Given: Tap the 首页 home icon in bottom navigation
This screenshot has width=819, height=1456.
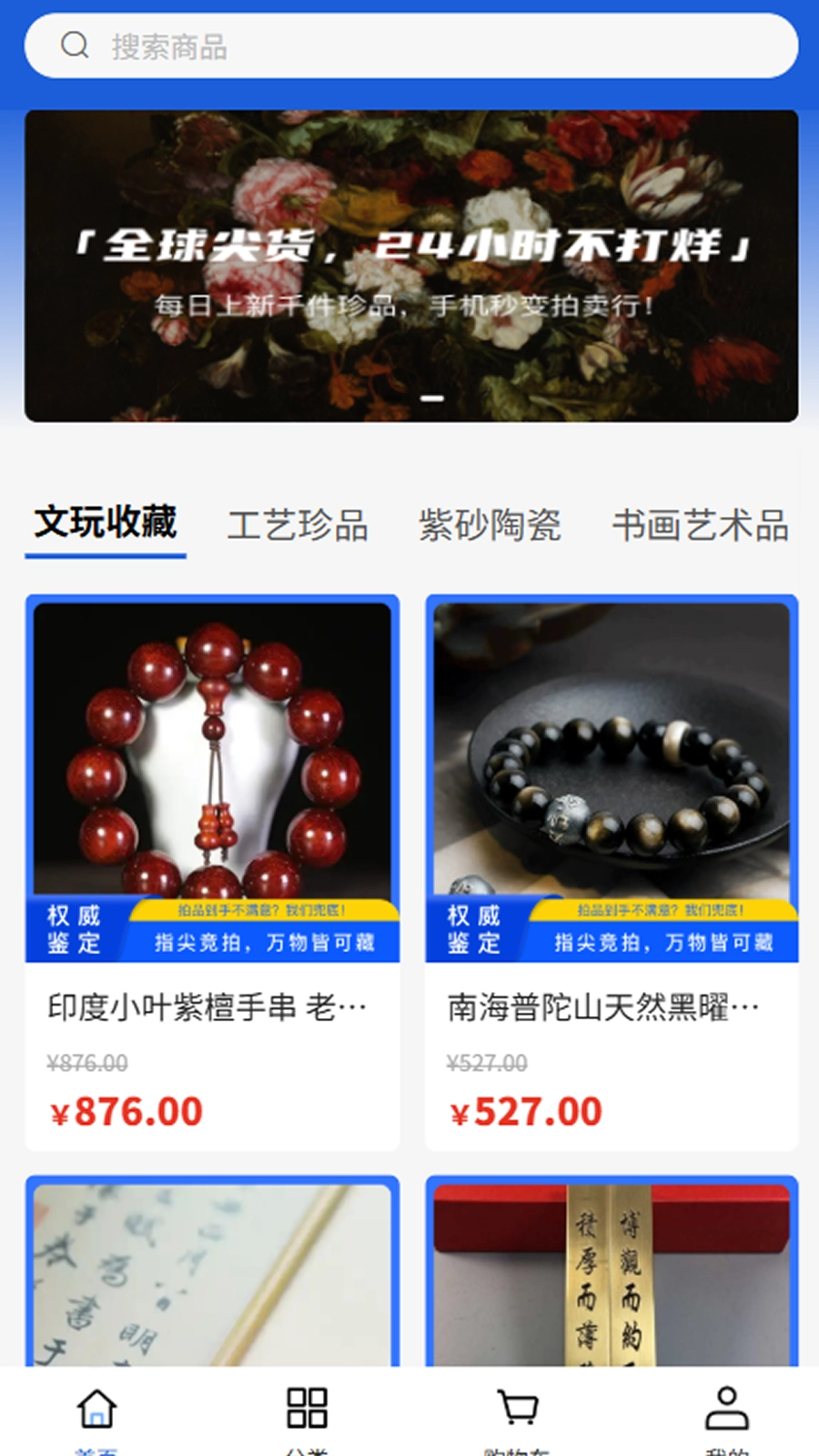Looking at the screenshot, I should coord(94,1408).
